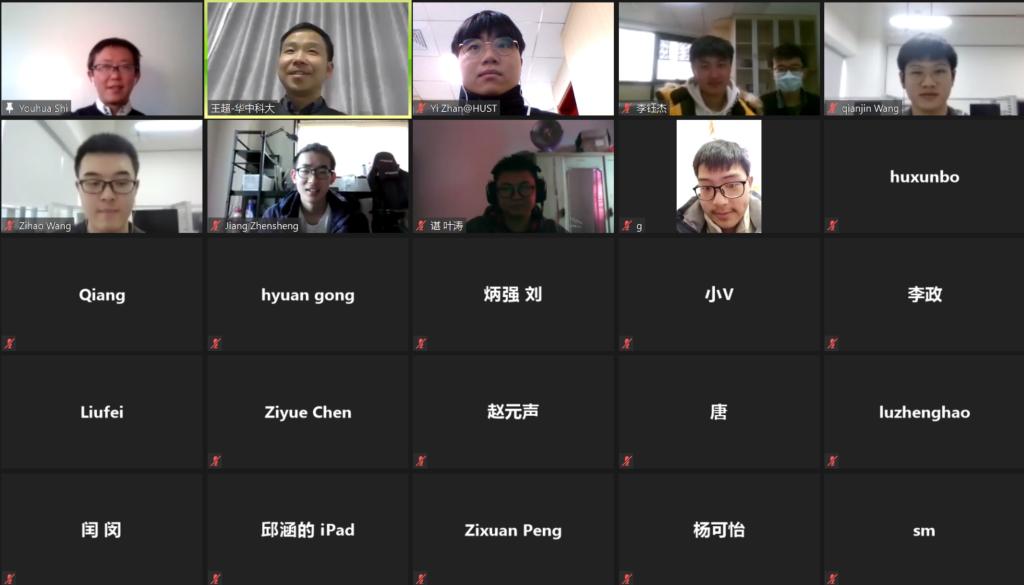Viewport: 1024px width, 585px height.
Task: Open qianjin Wang's video tile
Action: [924, 59]
